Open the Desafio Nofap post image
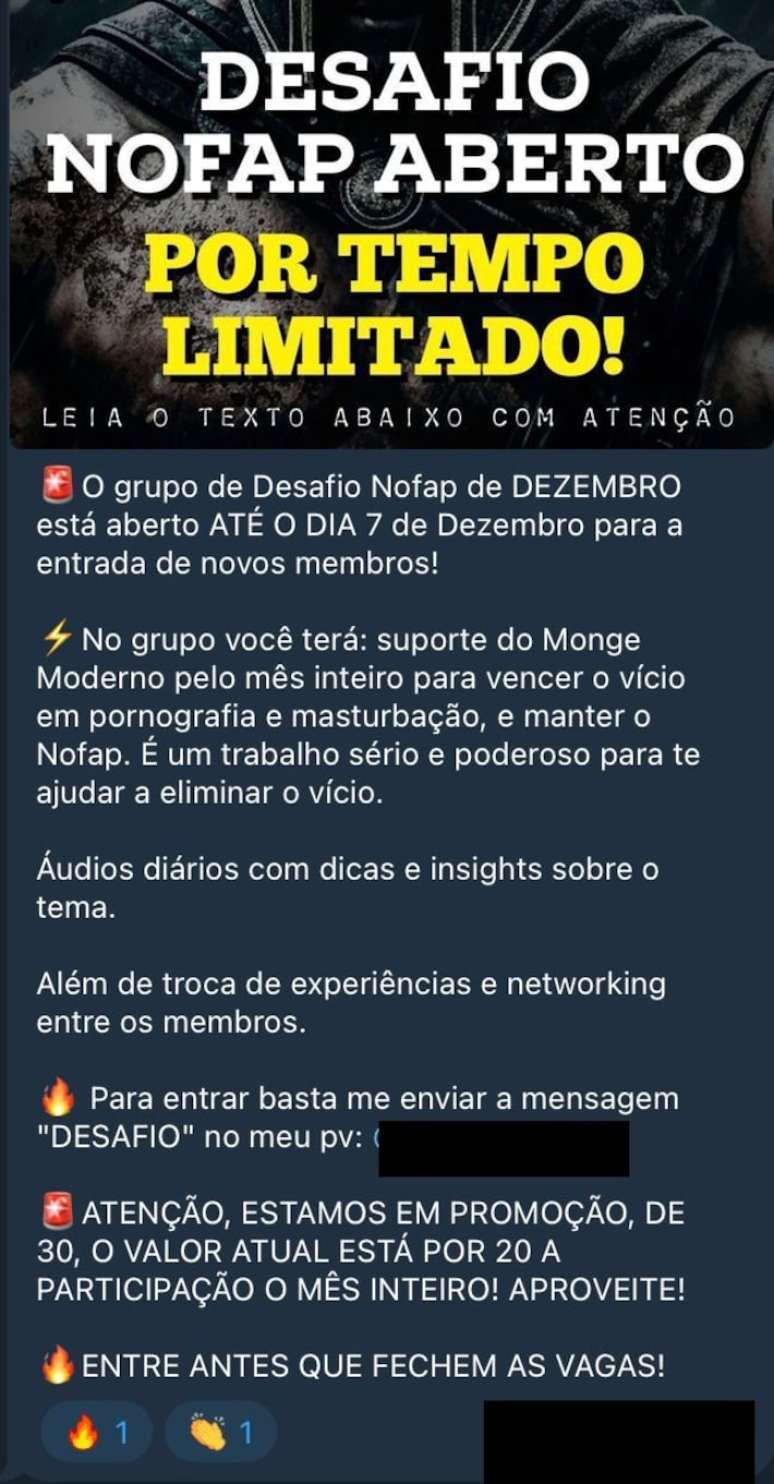Screen dimensions: 774x1484 (387, 225)
